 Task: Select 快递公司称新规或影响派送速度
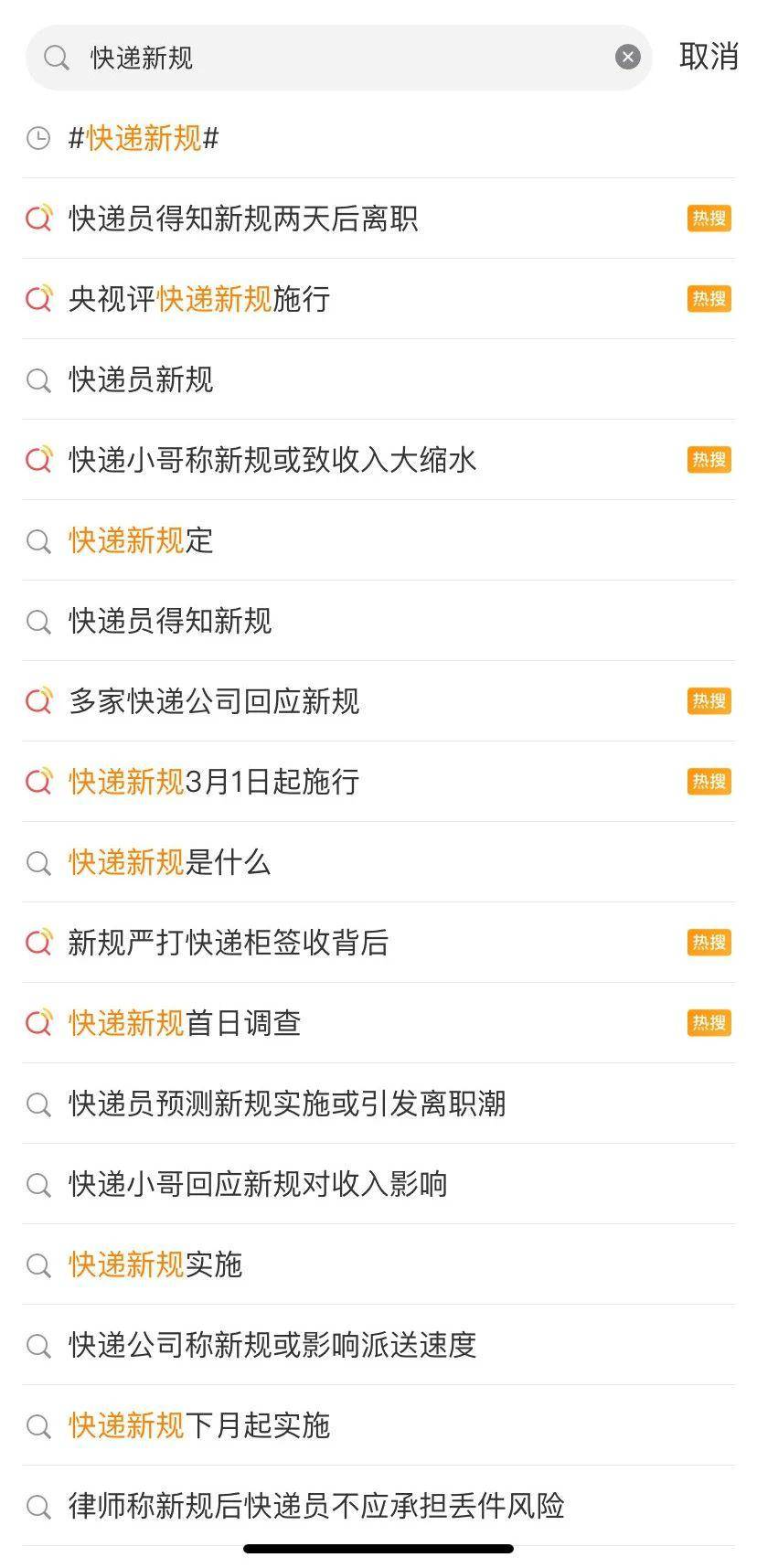(378, 1345)
